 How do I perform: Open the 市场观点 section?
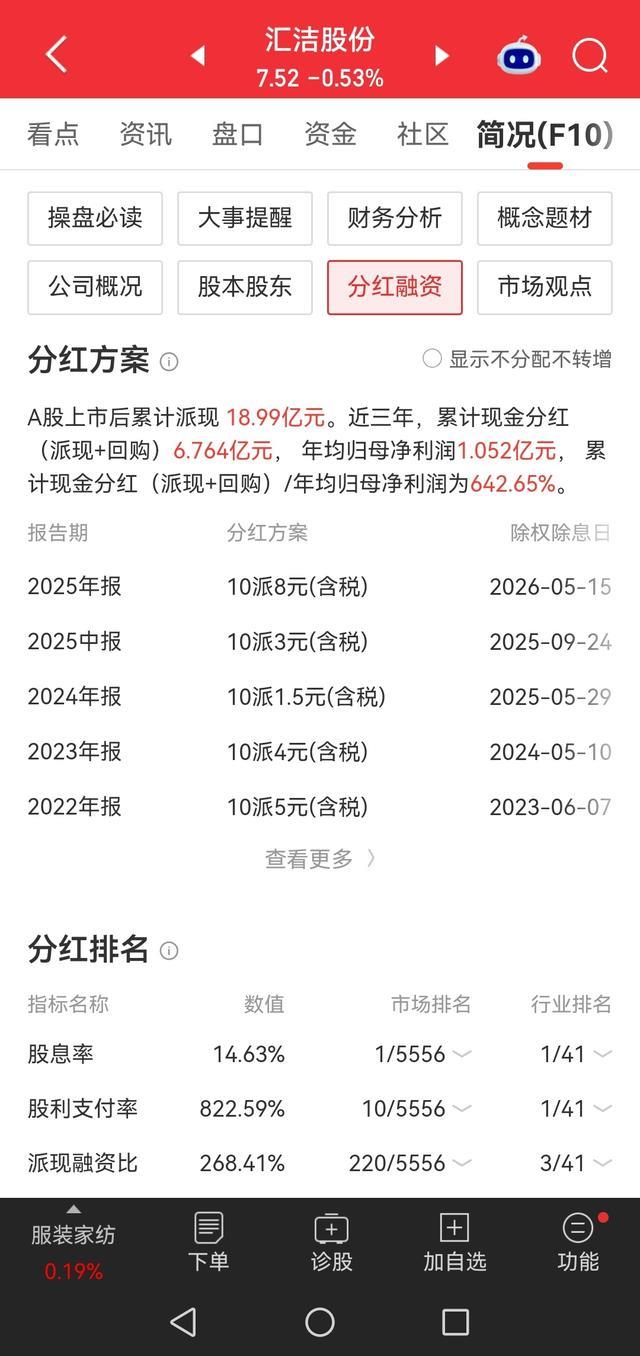click(x=545, y=287)
